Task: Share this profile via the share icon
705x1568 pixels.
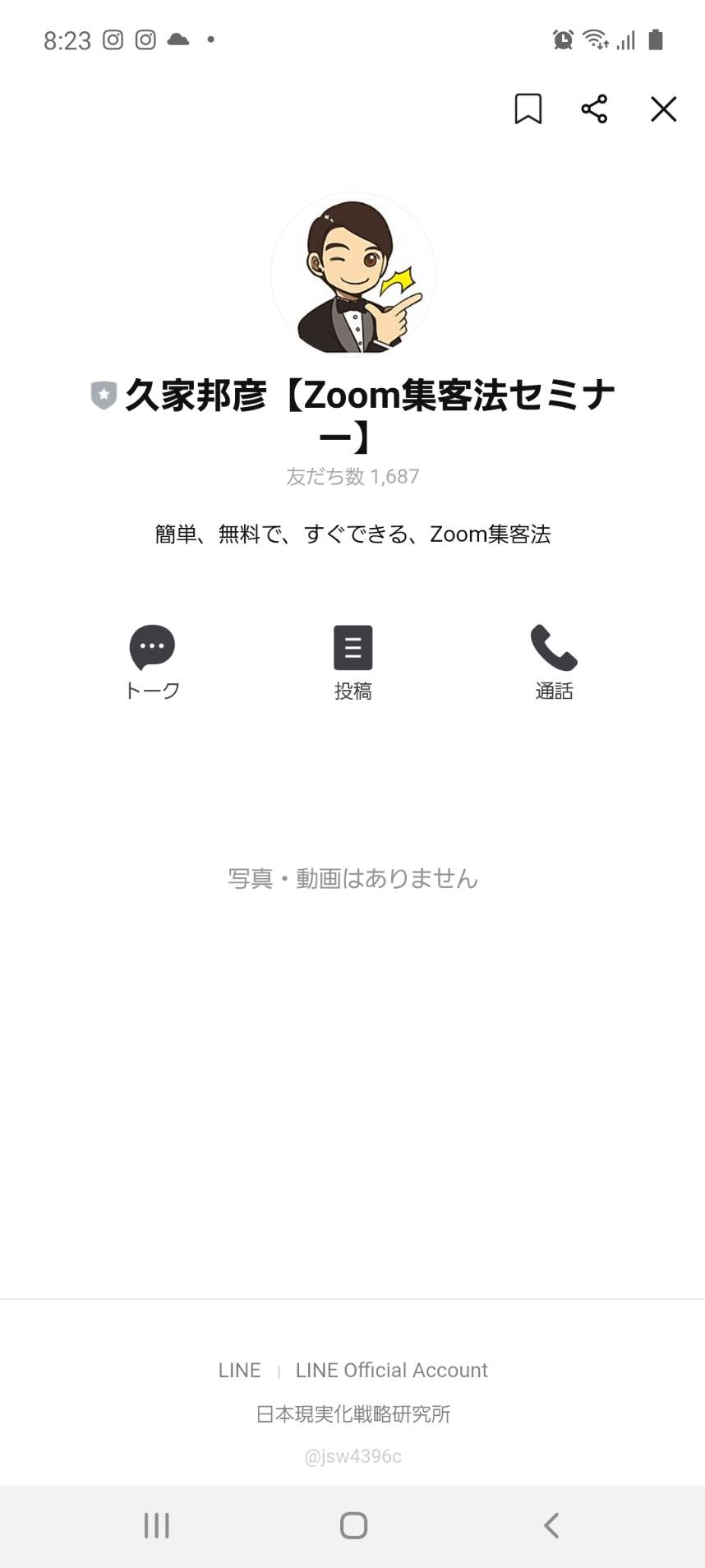Action: click(594, 109)
